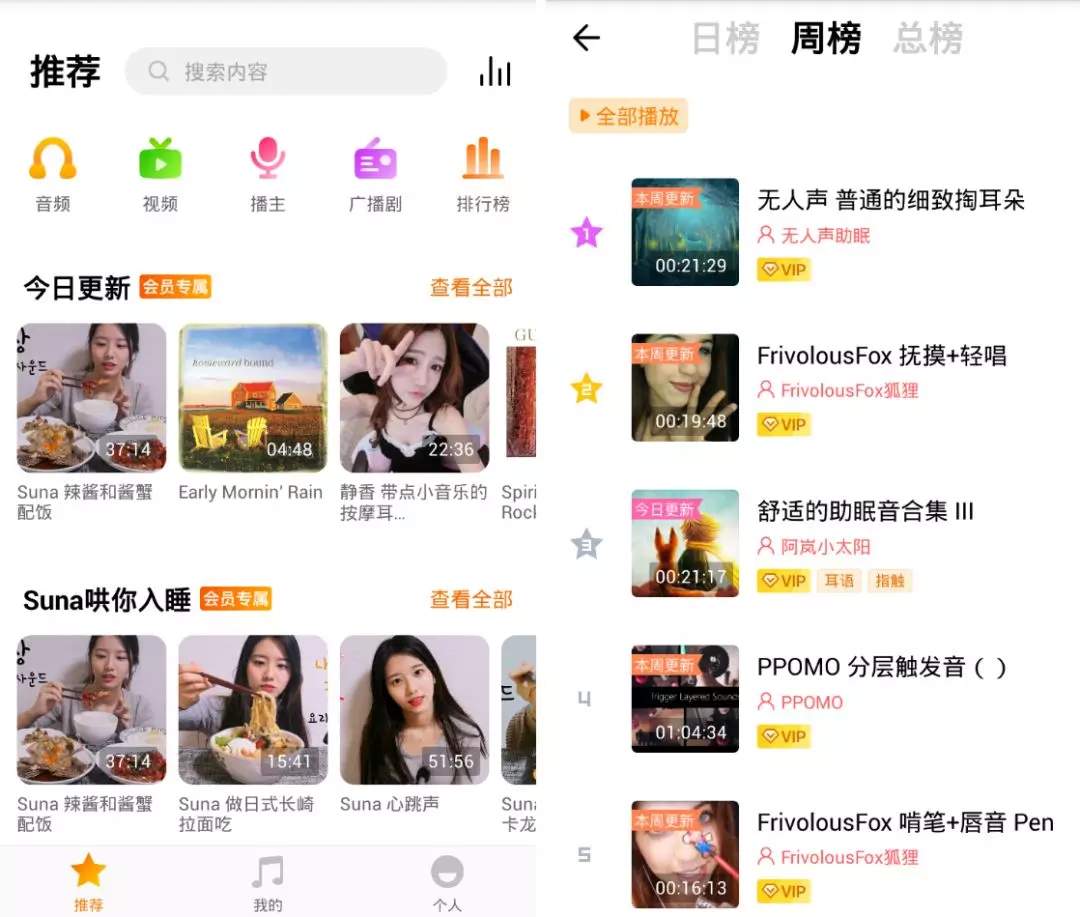Open PPOMO 分层触发音 entry
This screenshot has height=917, width=1080.
[x=880, y=667]
